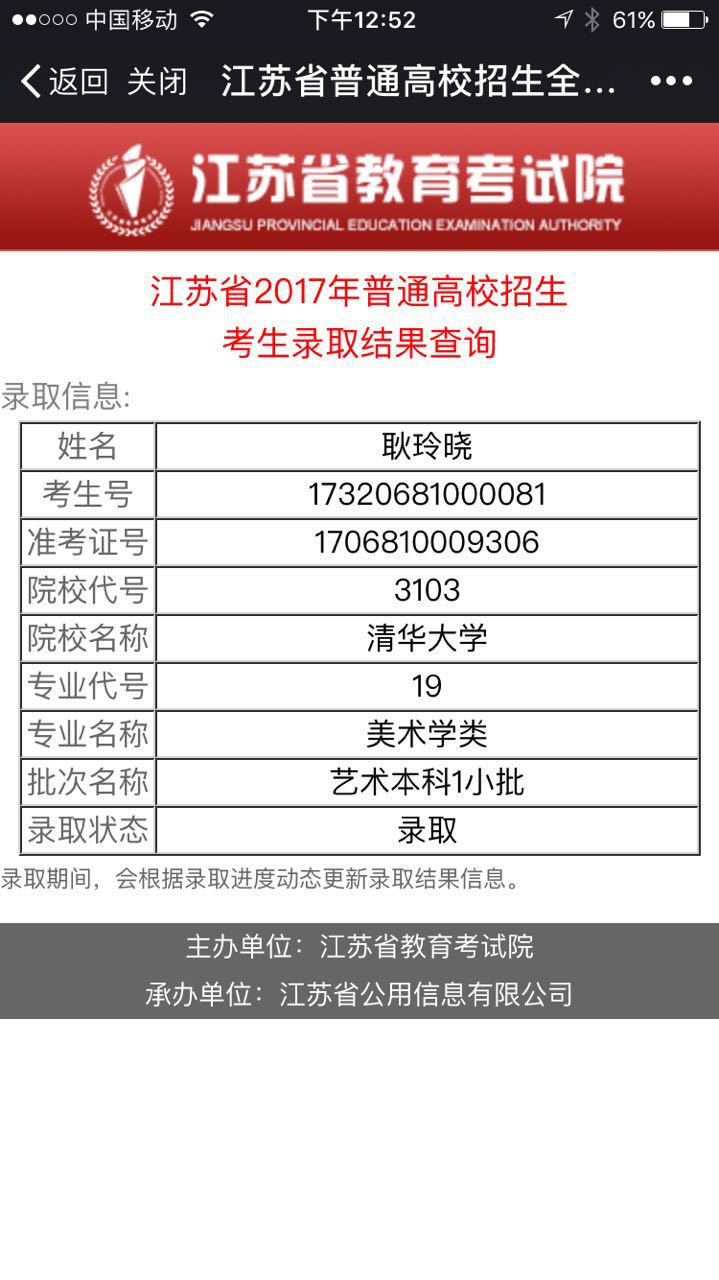Go back using the 返回 button

click(64, 81)
